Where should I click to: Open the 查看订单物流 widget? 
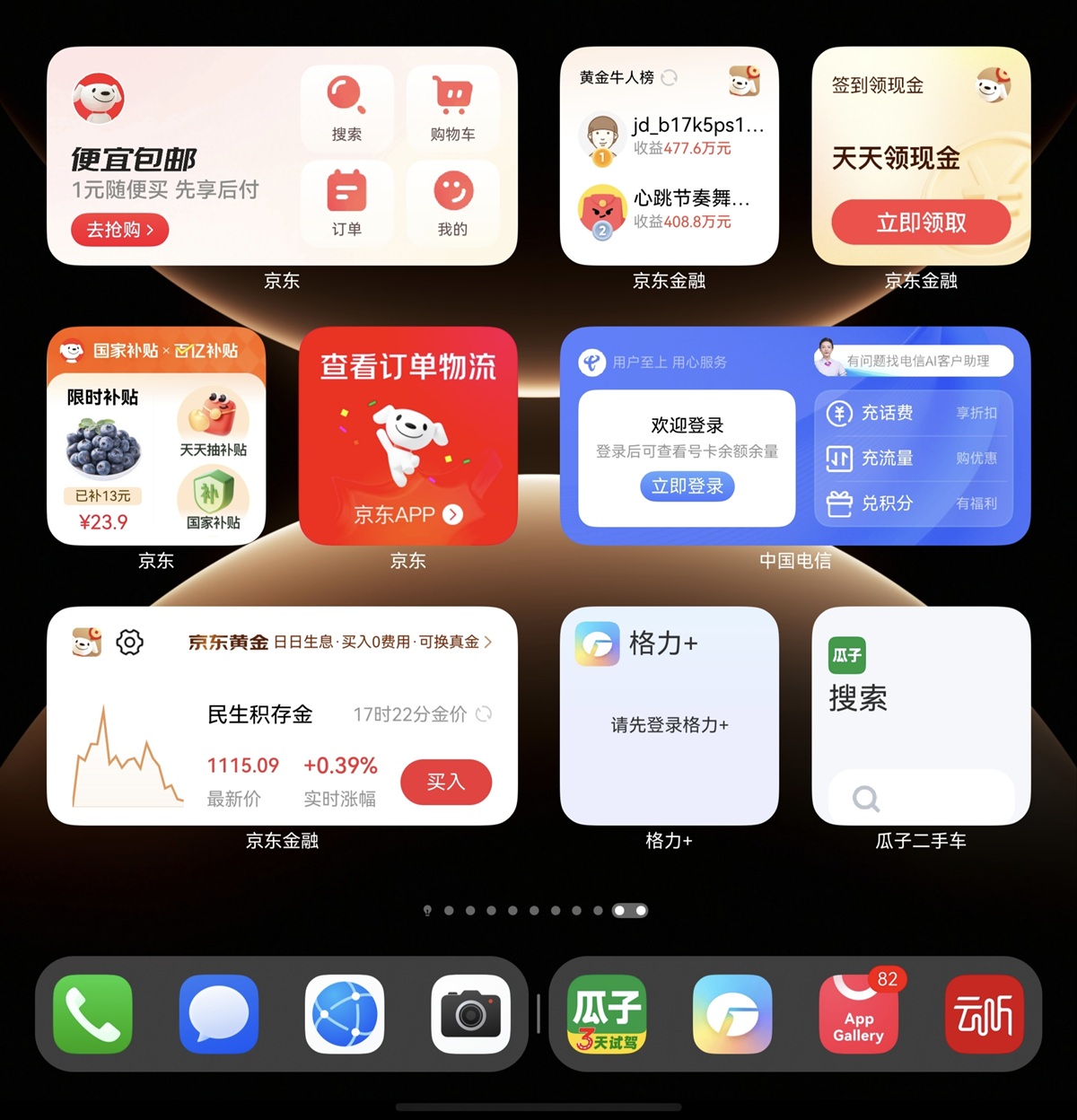point(407,436)
